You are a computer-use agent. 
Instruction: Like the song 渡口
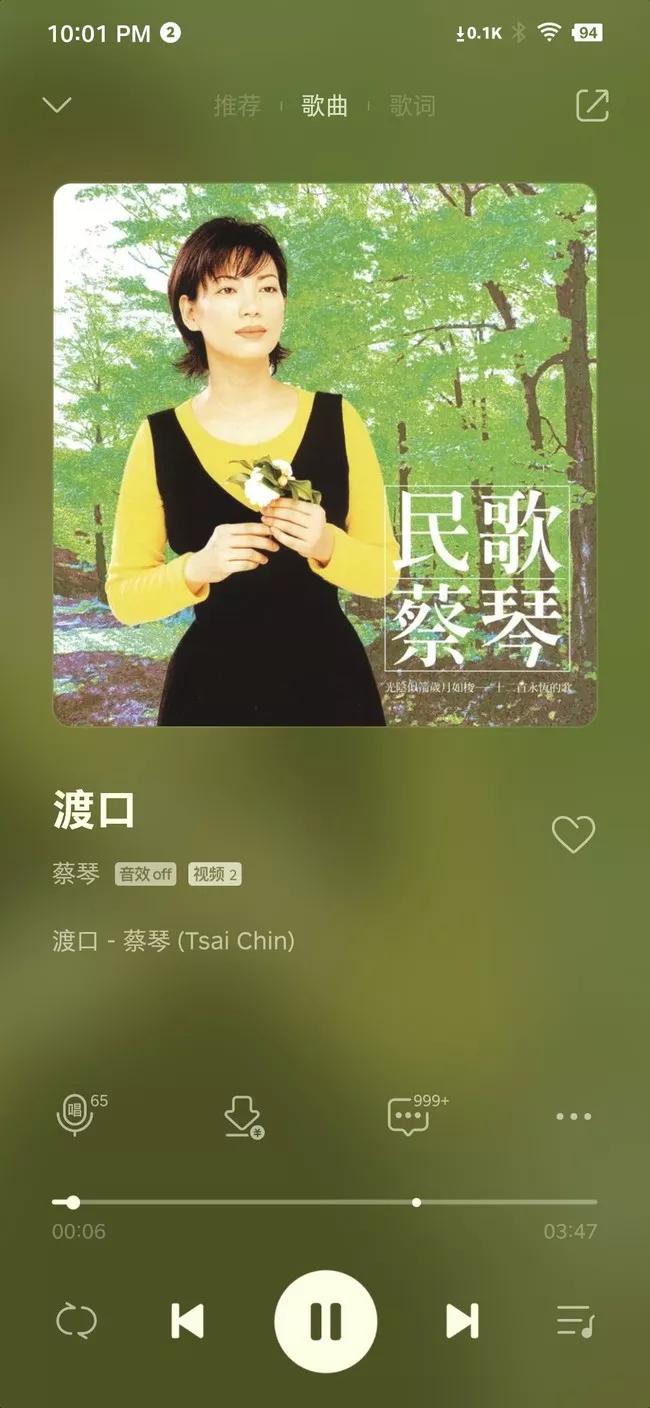pos(573,834)
